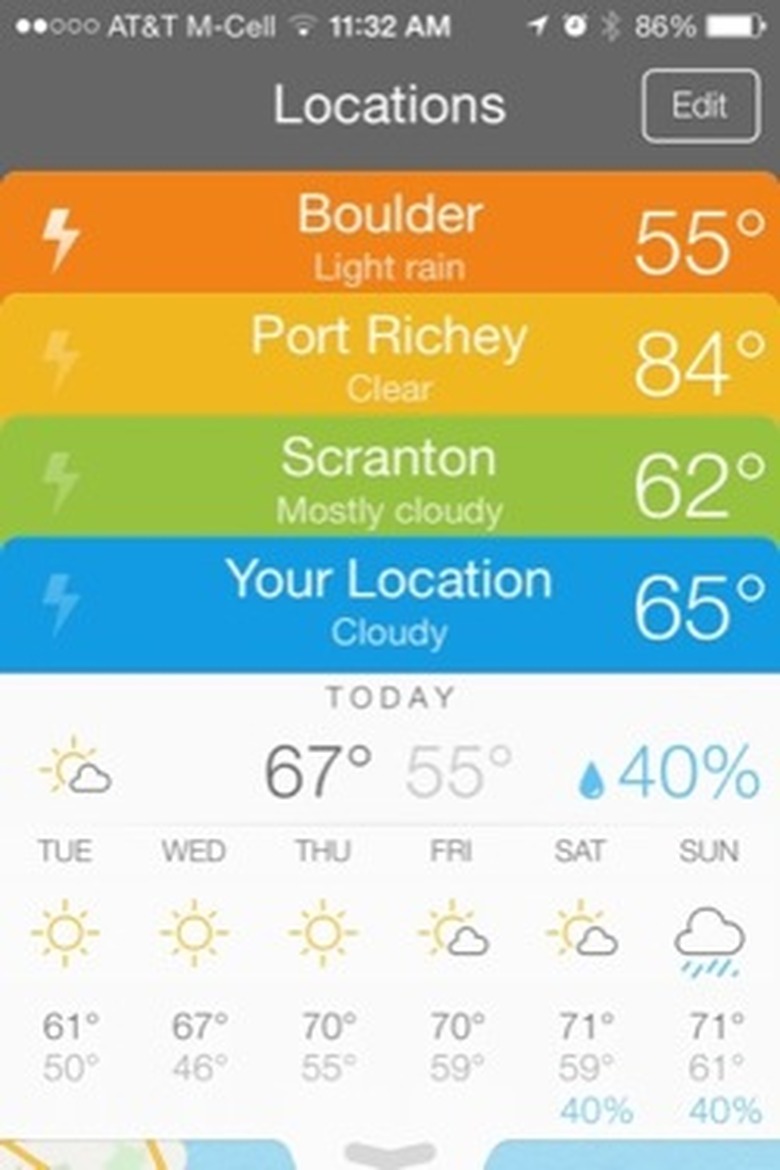View Scranton weather details
Viewport: 780px width, 1170px height.
[390, 478]
